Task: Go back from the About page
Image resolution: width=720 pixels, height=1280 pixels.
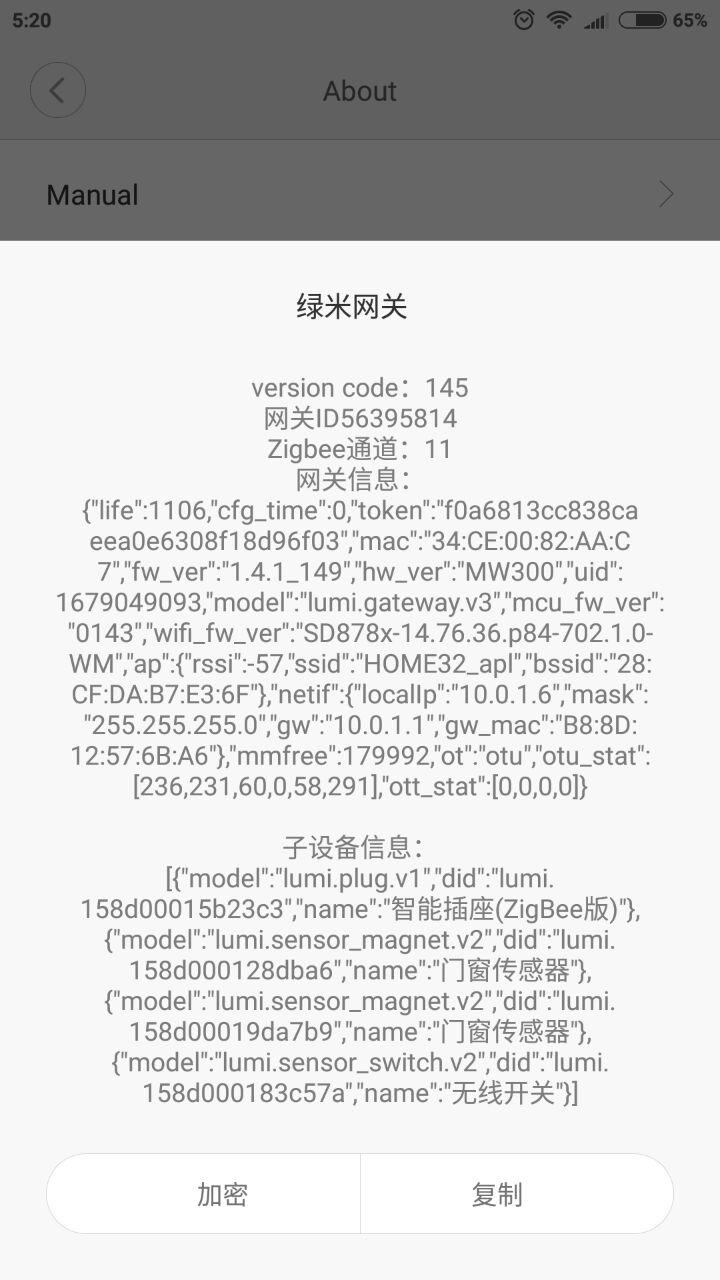Action: (x=57, y=91)
